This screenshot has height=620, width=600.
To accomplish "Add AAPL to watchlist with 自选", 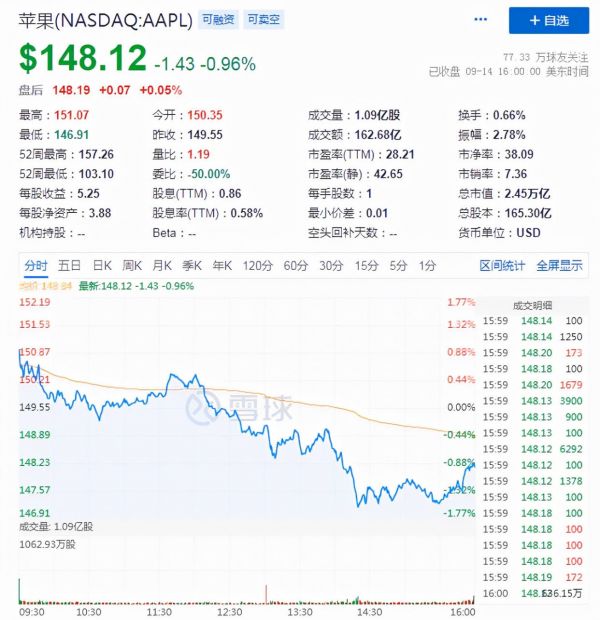I will coord(549,20).
